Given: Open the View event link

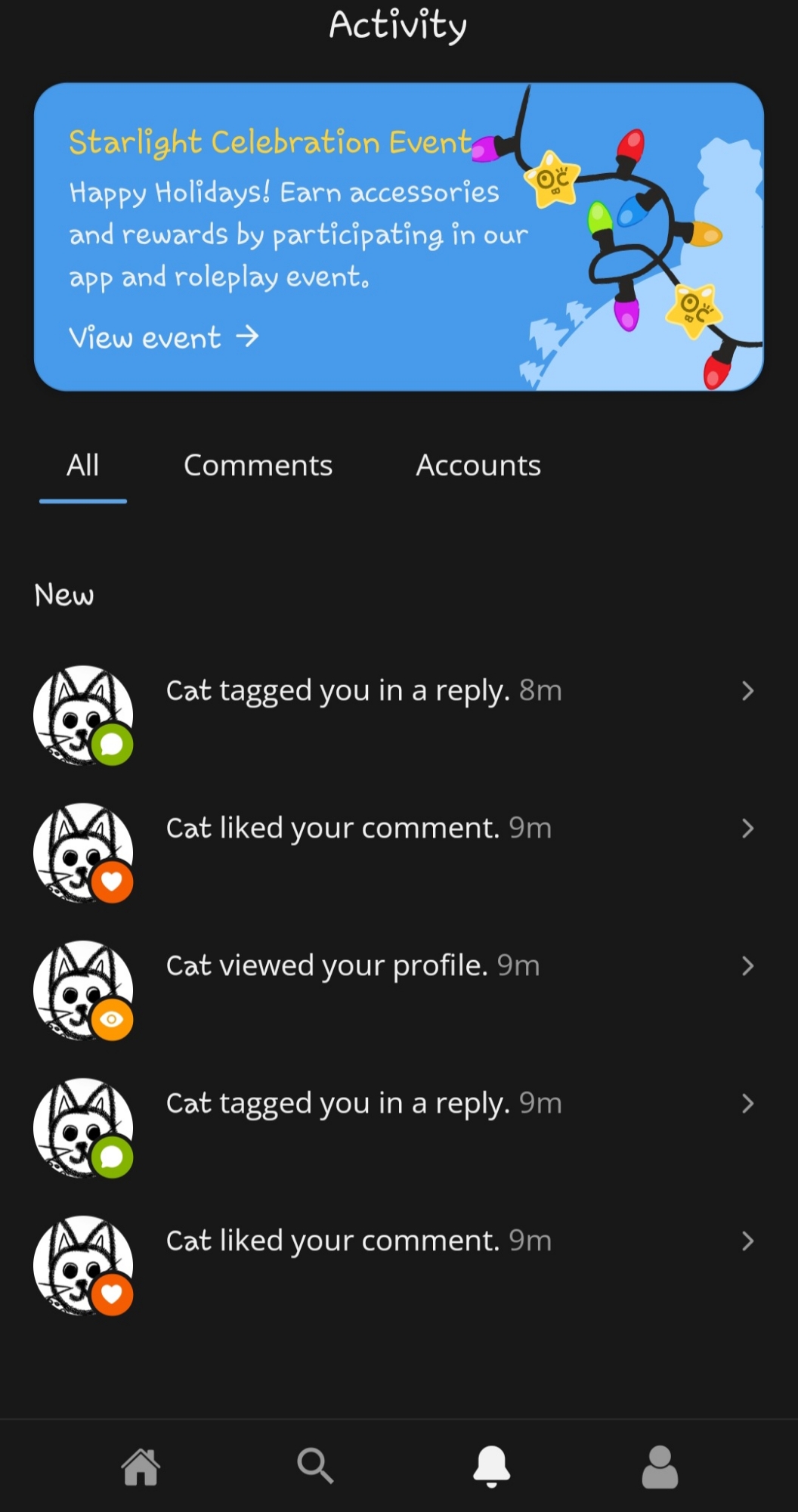Looking at the screenshot, I should [x=163, y=337].
